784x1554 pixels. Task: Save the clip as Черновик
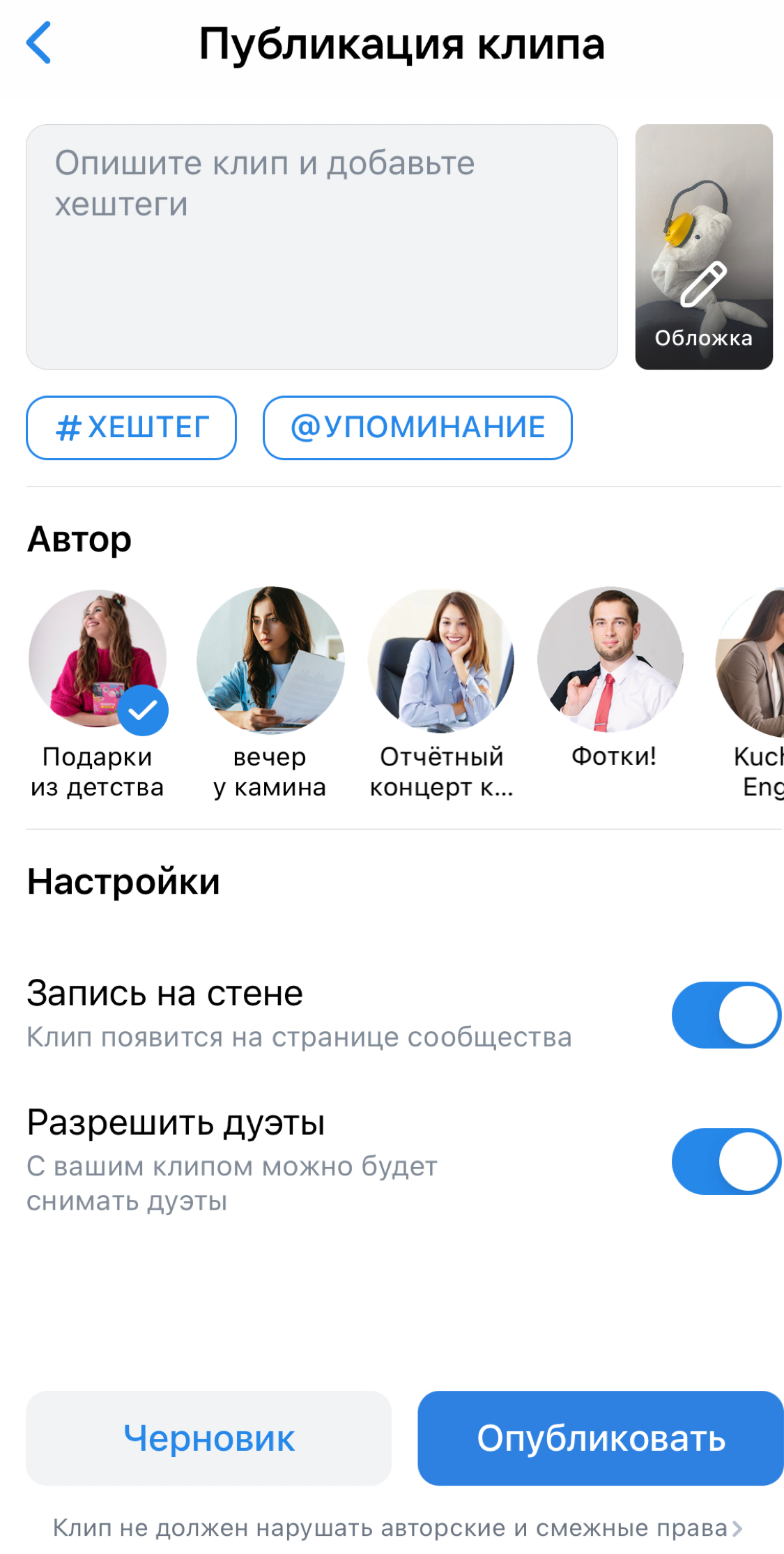pyautogui.click(x=208, y=1438)
